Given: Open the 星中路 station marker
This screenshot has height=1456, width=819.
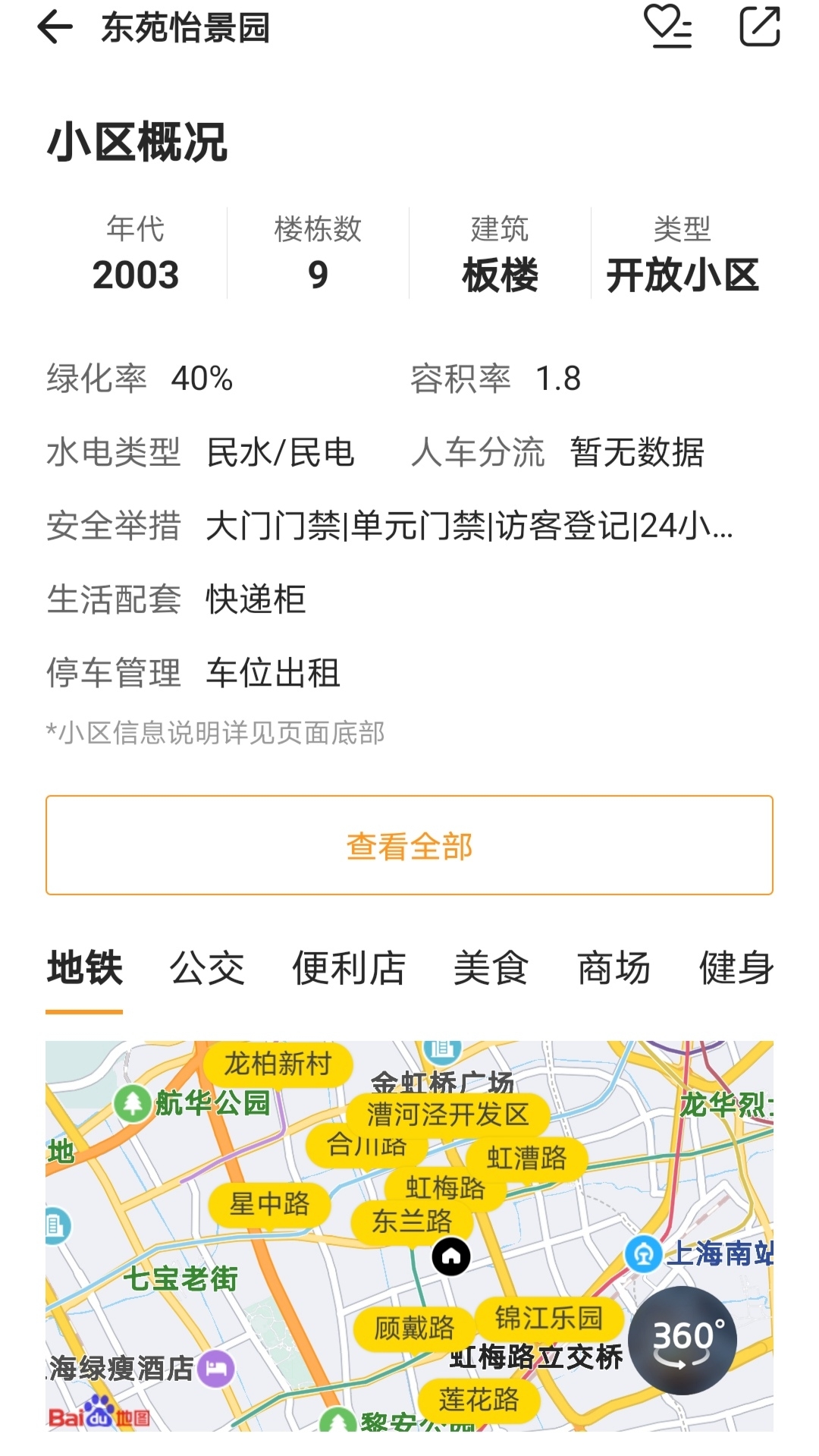Looking at the screenshot, I should pyautogui.click(x=269, y=1203).
